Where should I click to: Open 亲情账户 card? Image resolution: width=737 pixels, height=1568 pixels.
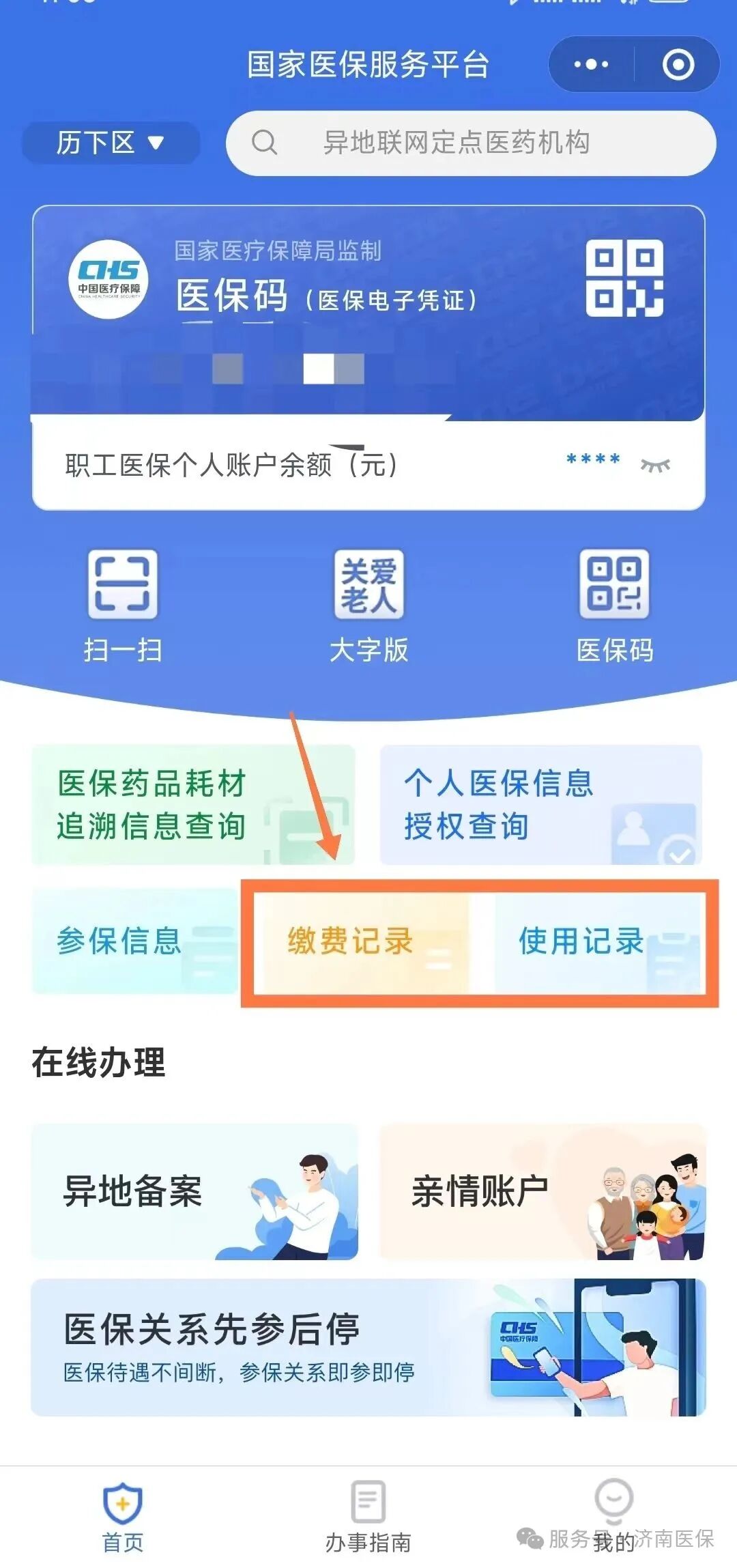(x=543, y=1191)
